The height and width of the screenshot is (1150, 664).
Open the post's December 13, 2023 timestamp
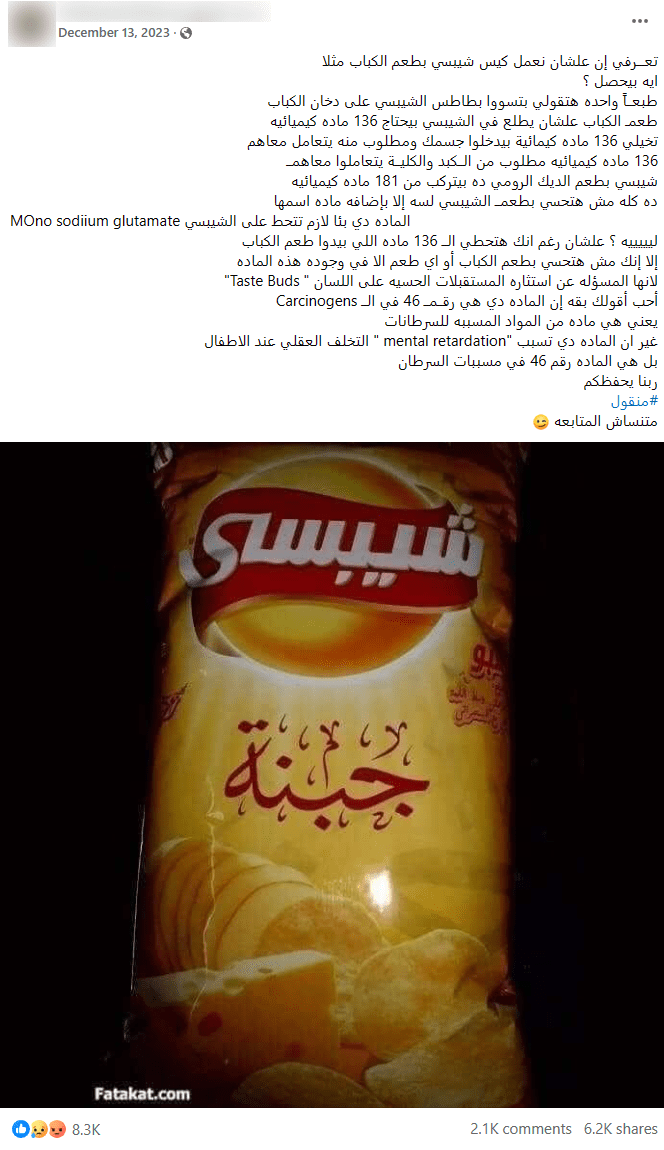pyautogui.click(x=116, y=33)
